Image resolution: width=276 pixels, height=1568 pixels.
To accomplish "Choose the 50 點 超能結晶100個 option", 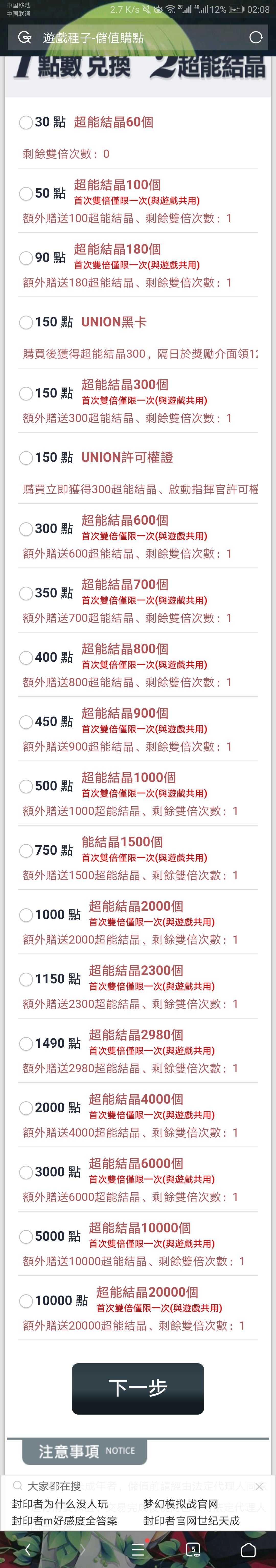I will 26,194.
